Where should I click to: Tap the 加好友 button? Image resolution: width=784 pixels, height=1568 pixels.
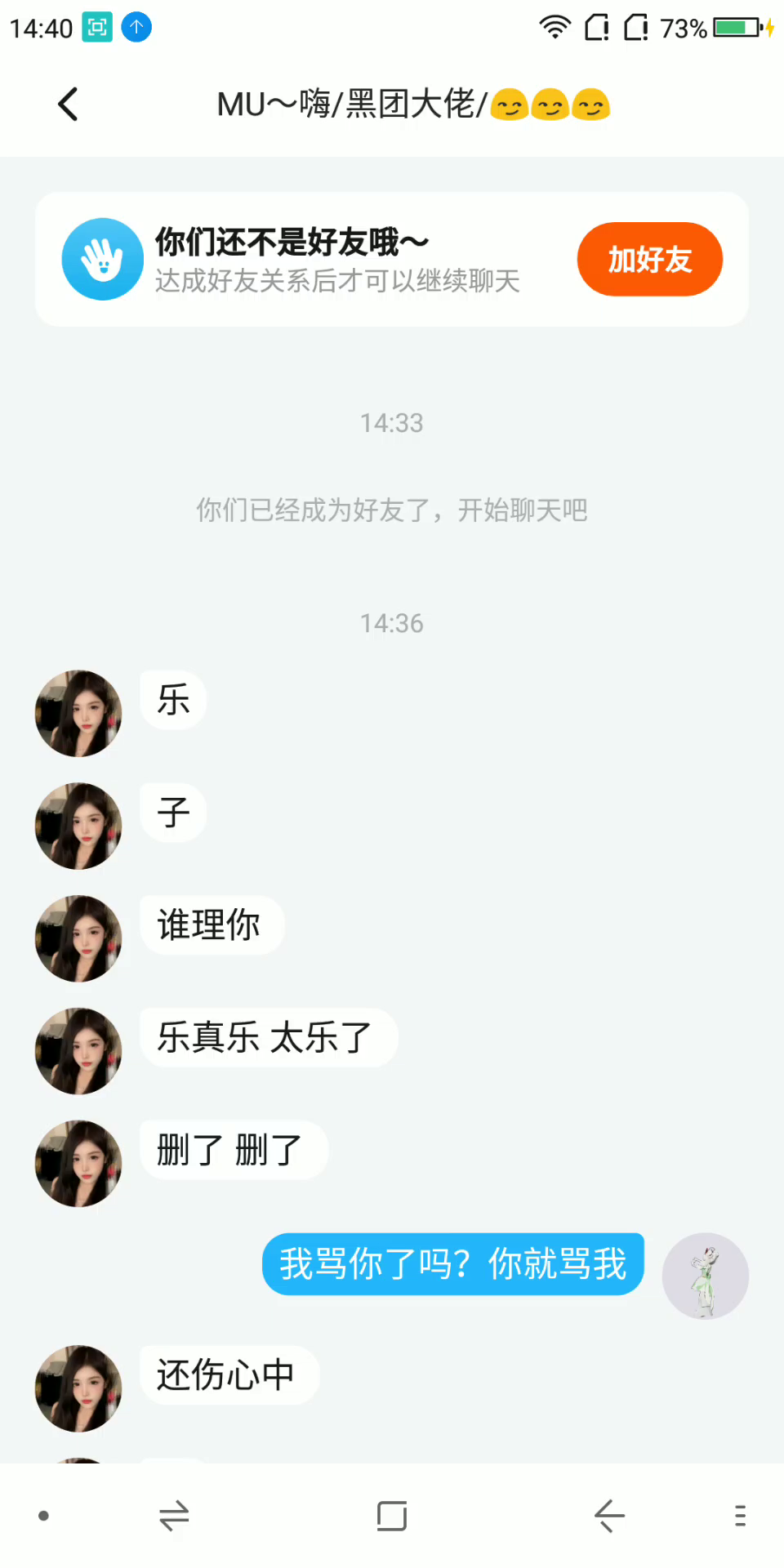click(x=649, y=260)
